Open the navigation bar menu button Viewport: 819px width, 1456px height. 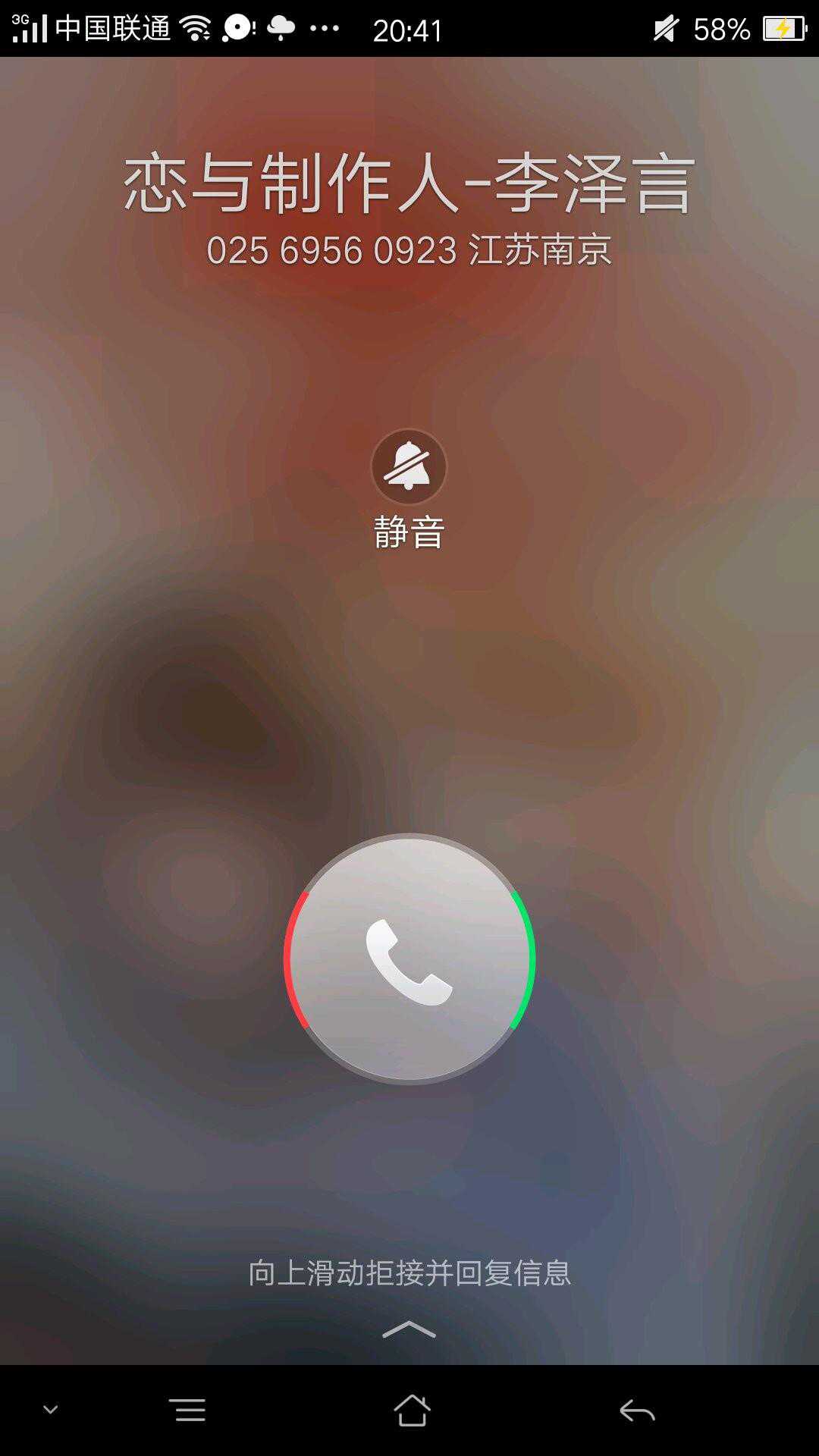187,1410
